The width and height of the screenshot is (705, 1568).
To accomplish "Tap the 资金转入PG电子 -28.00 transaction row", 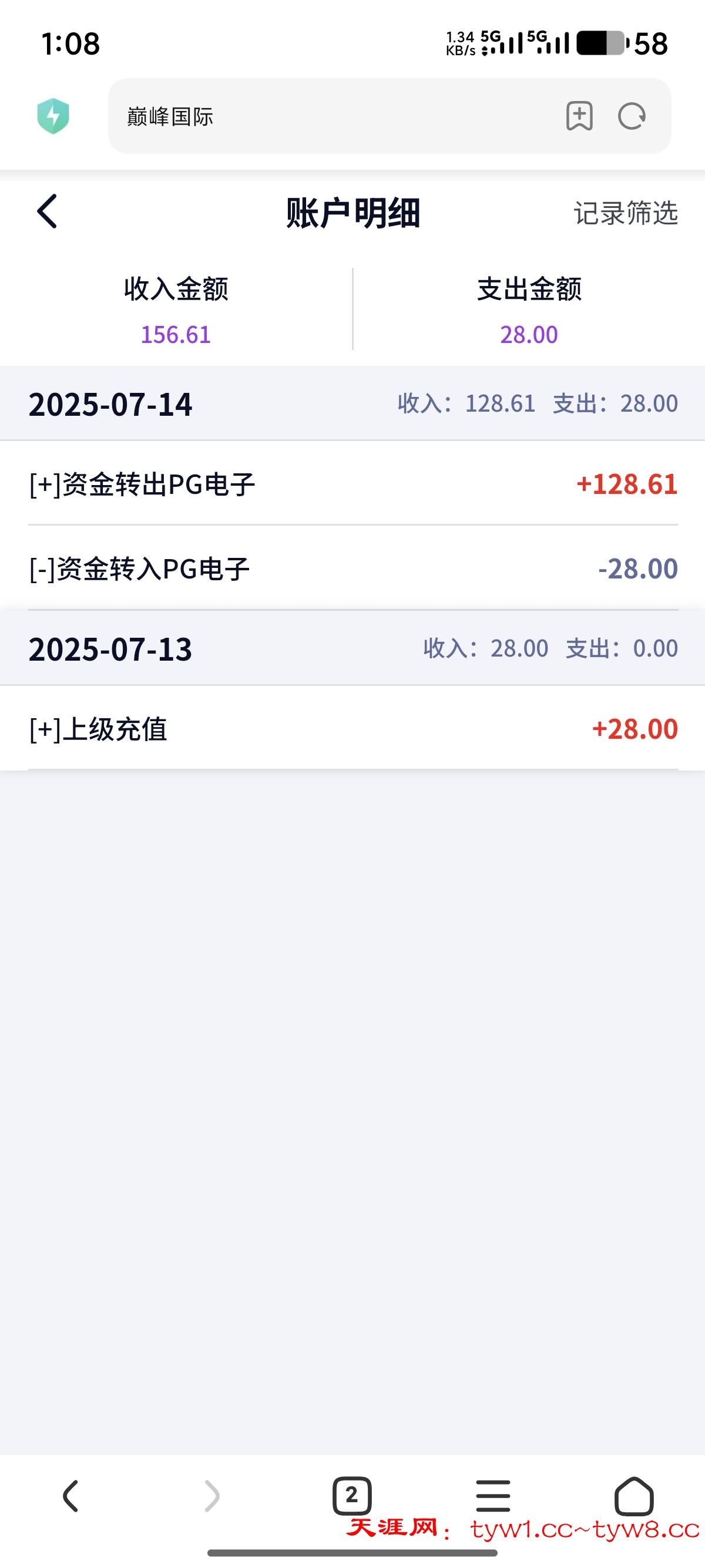I will (352, 570).
